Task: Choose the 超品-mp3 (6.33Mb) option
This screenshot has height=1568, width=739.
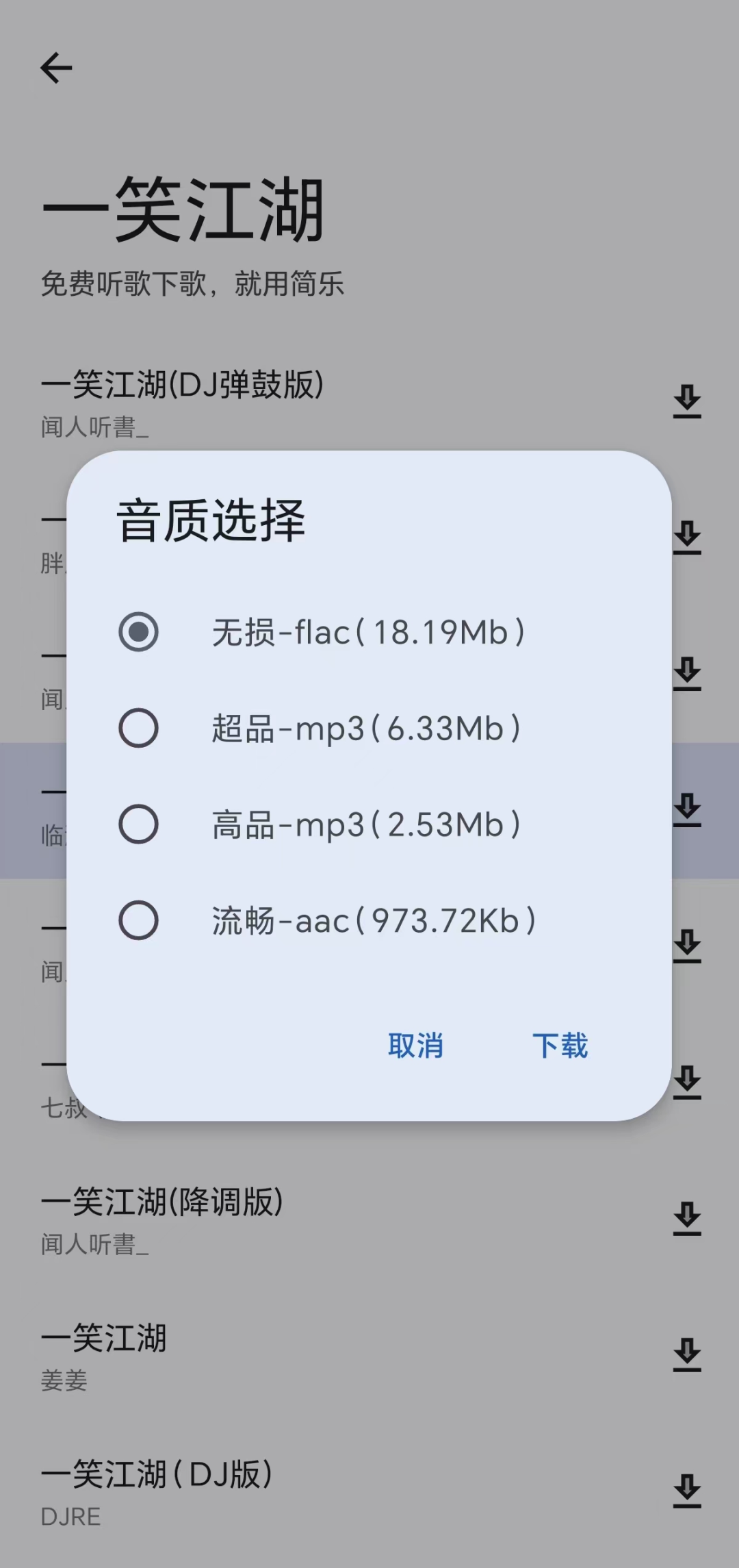Action: pos(139,728)
